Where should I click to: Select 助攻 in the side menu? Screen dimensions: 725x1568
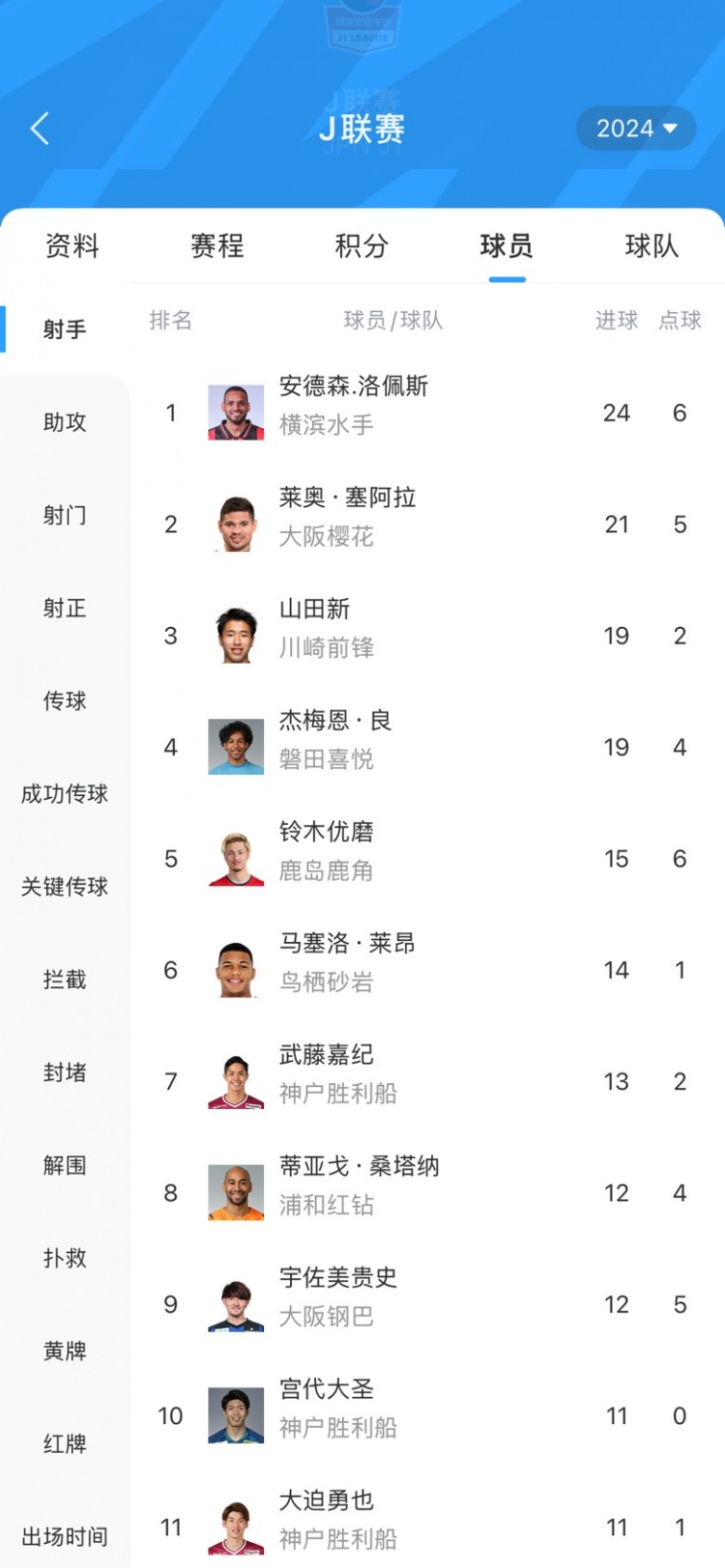click(65, 422)
